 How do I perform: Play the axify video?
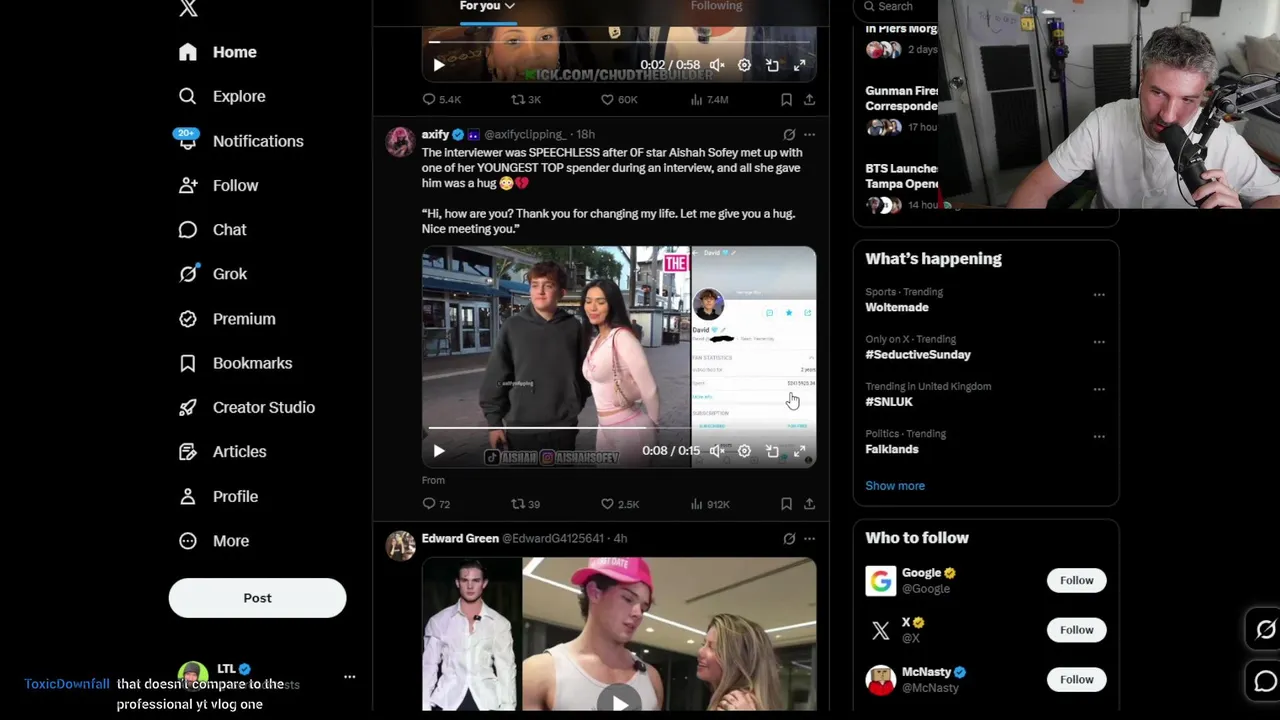pyautogui.click(x=439, y=451)
